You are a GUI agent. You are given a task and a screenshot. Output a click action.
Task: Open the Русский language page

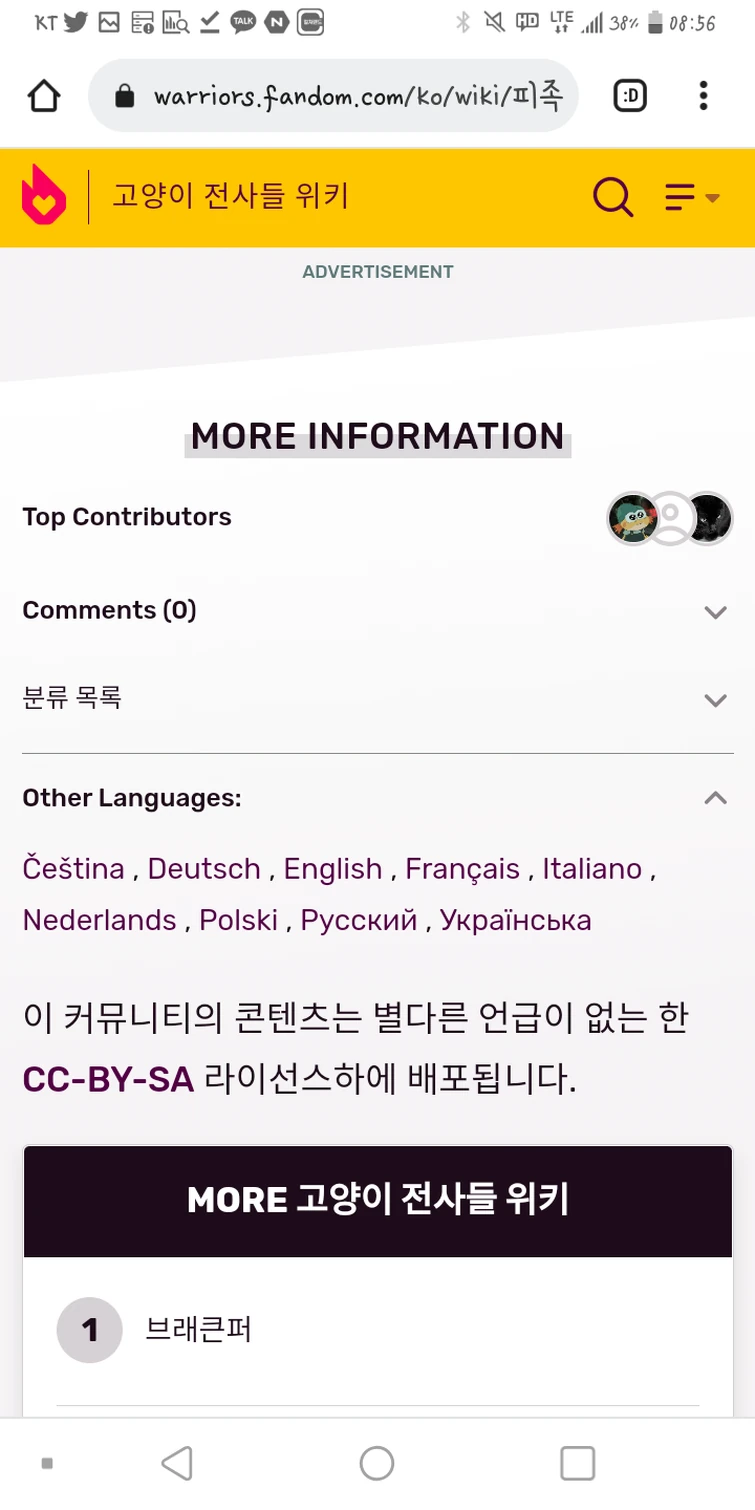pos(358,920)
